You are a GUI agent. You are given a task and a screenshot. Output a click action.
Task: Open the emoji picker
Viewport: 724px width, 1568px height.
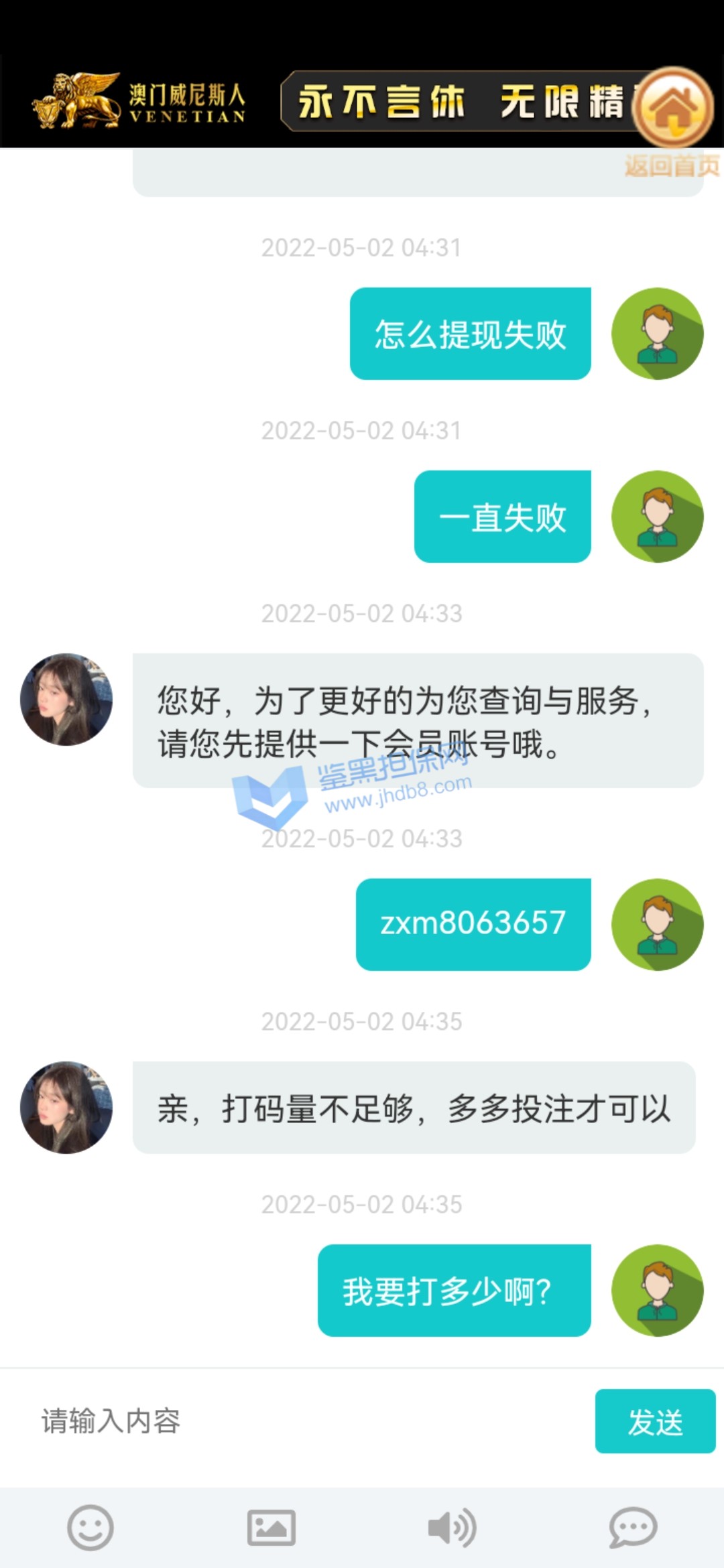coord(90,1528)
